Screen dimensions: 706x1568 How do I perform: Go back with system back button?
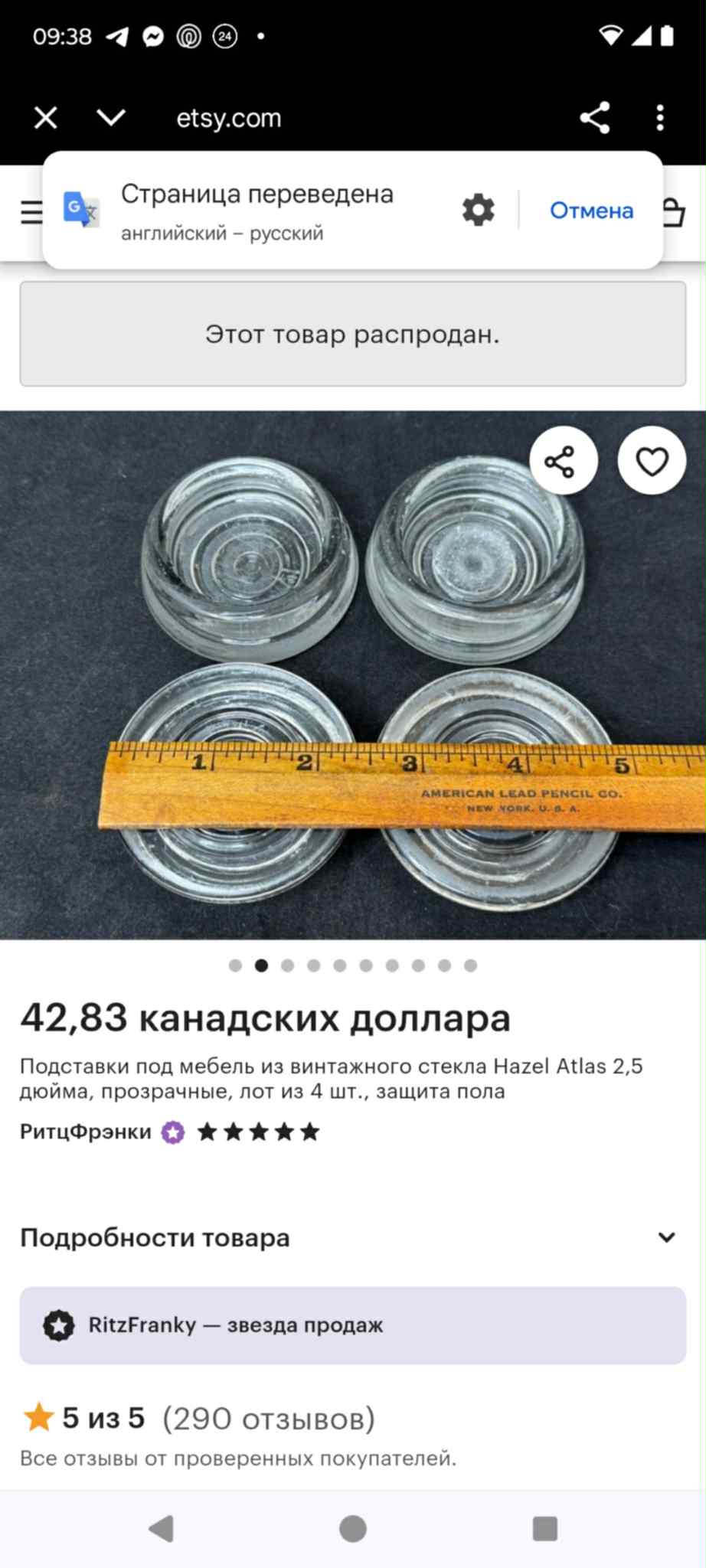tap(162, 1529)
